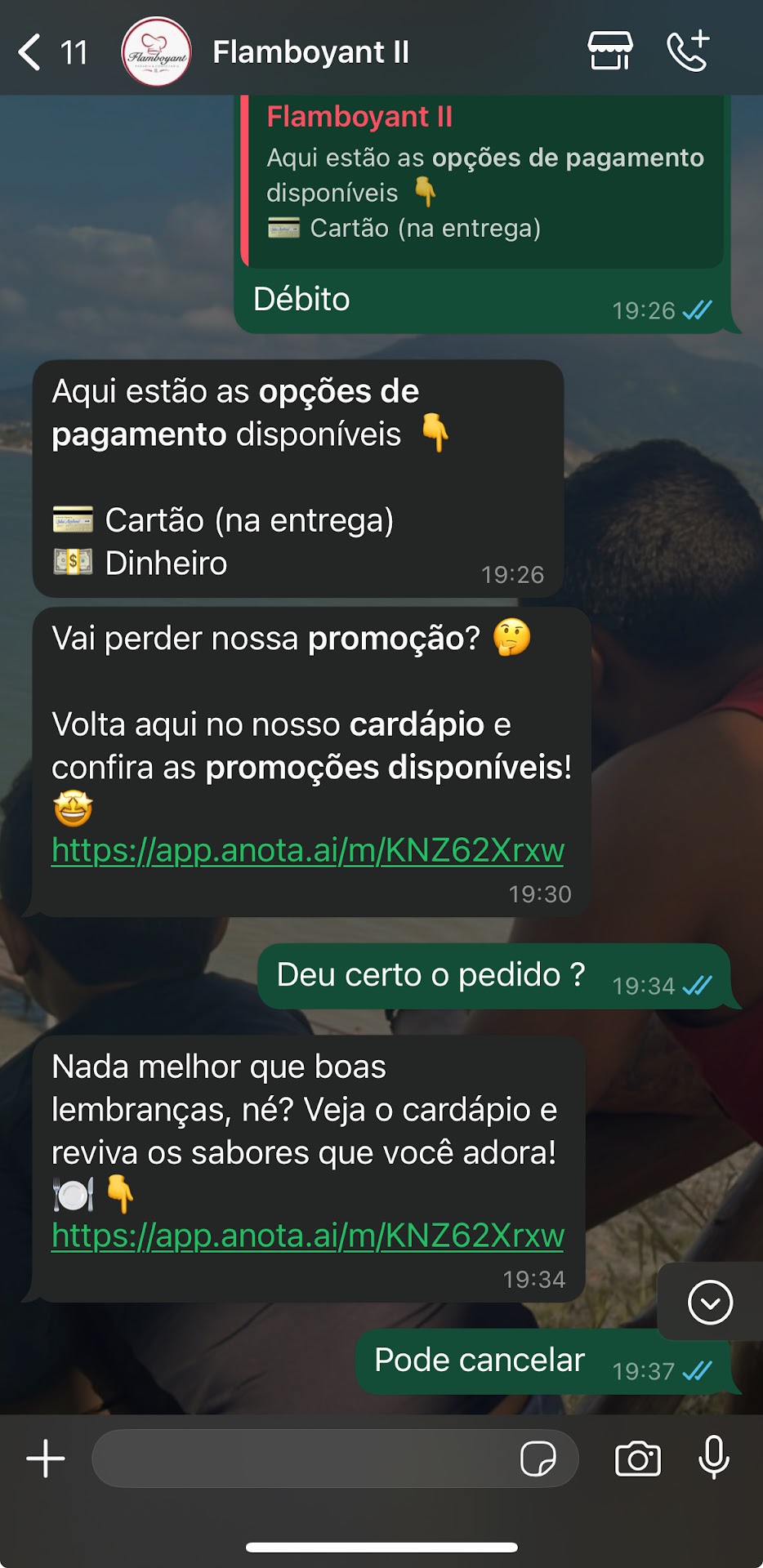Open the anota.ai link in the lembranças message
This screenshot has width=763, height=1568.
[x=307, y=1236]
